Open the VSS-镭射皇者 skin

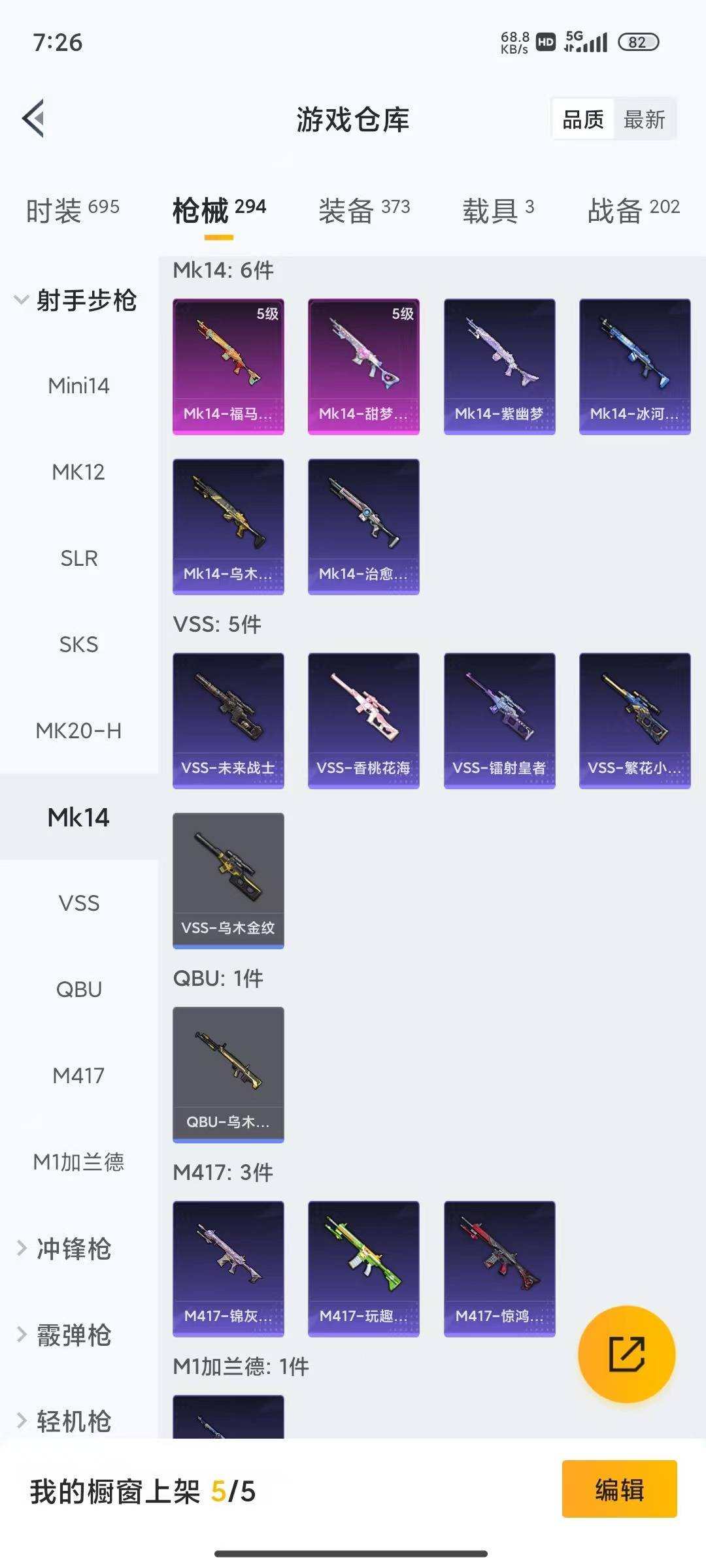coord(499,720)
